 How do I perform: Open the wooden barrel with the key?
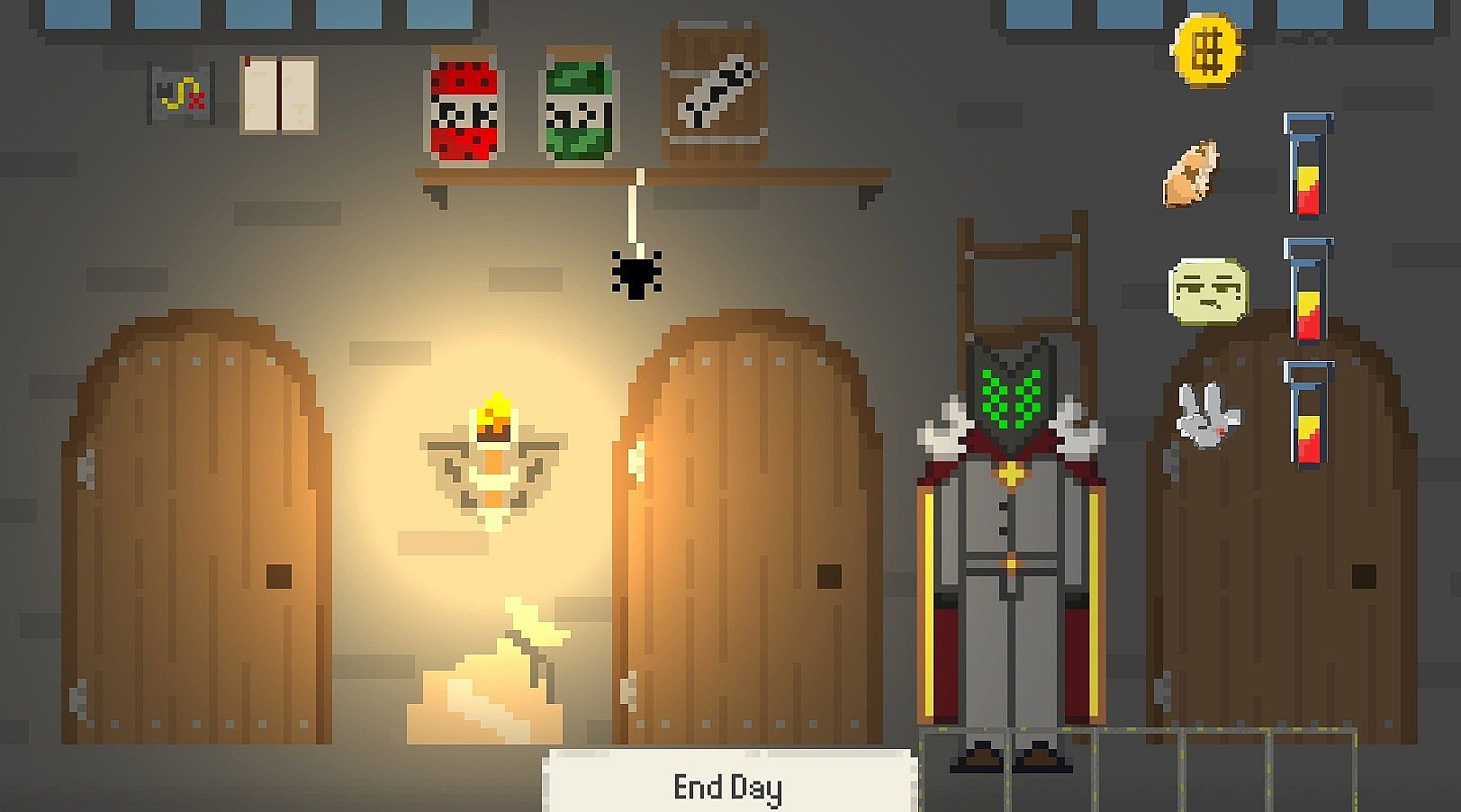tap(715, 95)
